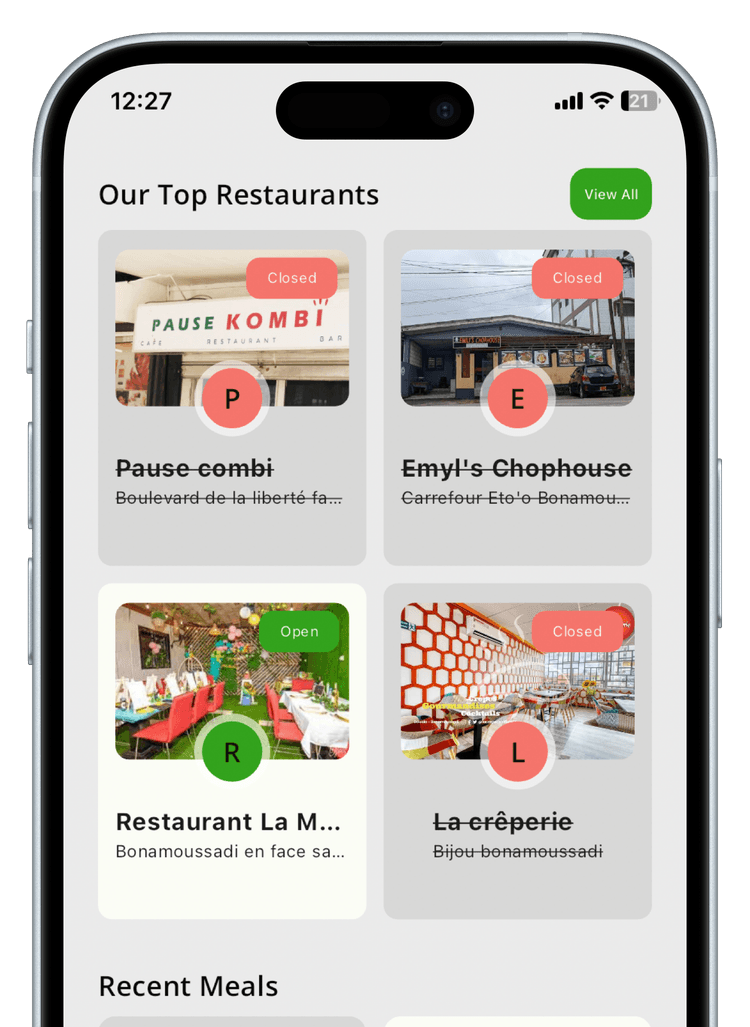This screenshot has height=1027, width=750.
Task: Tap the View All button
Action: [610, 194]
